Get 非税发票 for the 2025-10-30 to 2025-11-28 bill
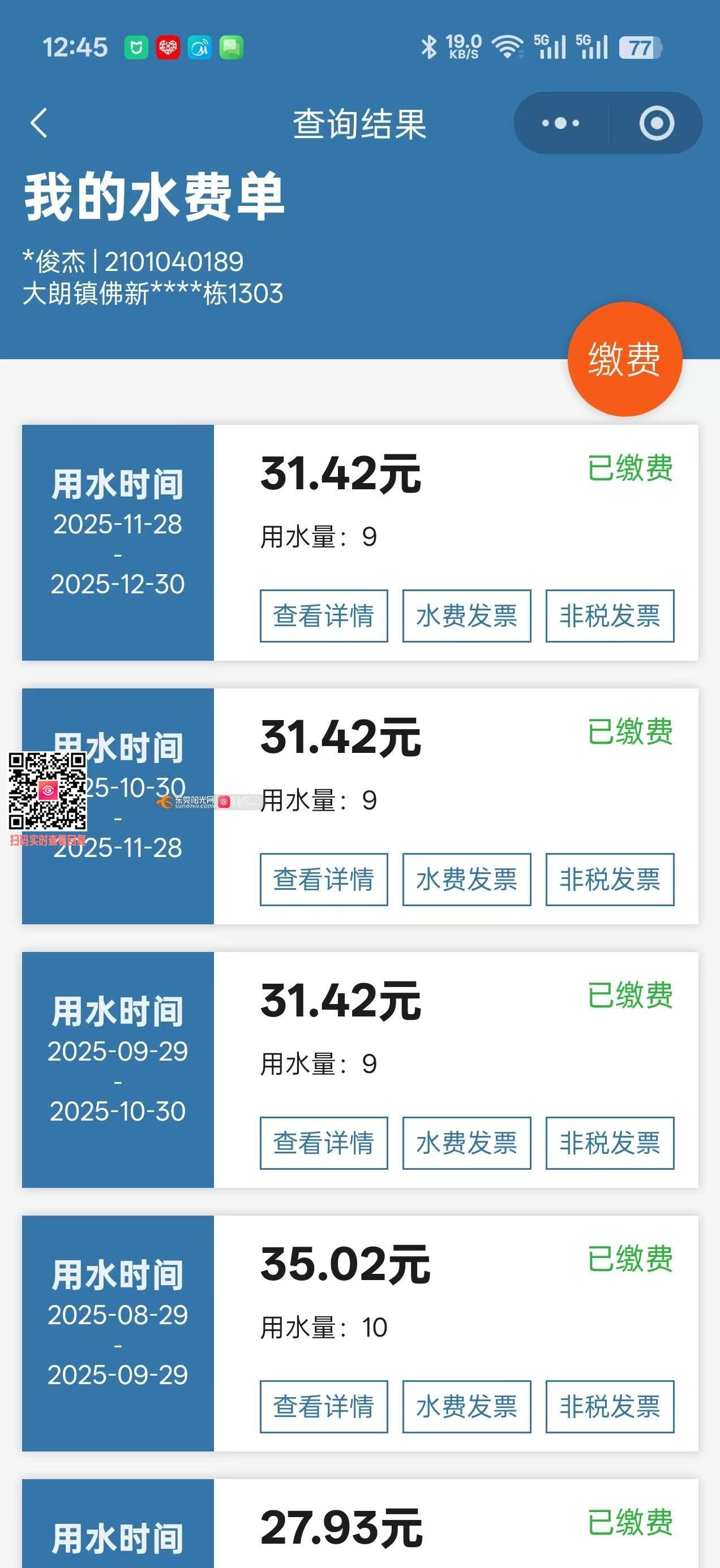720x1568 pixels. (610, 879)
